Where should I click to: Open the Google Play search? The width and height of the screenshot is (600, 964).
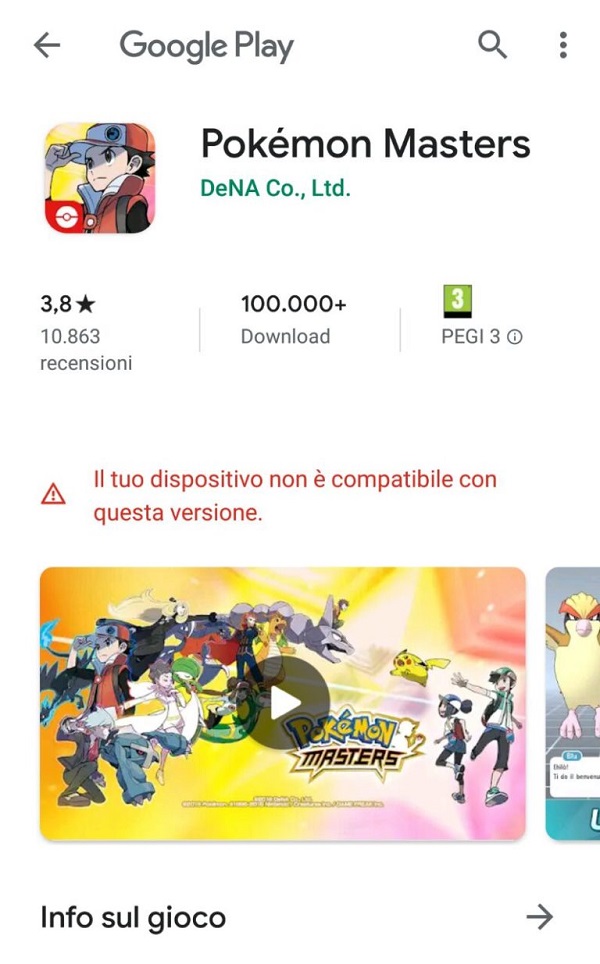[492, 45]
